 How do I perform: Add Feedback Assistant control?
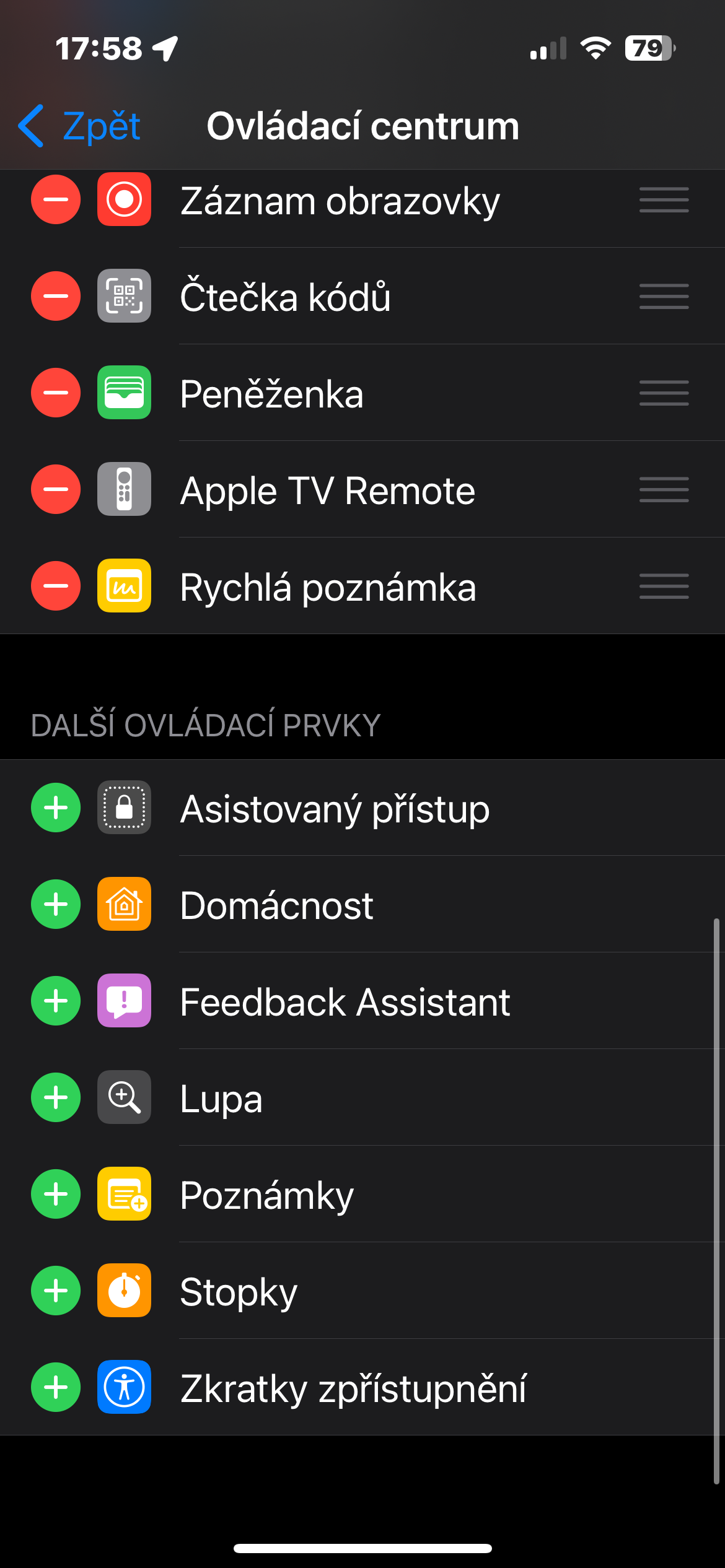click(x=56, y=1001)
